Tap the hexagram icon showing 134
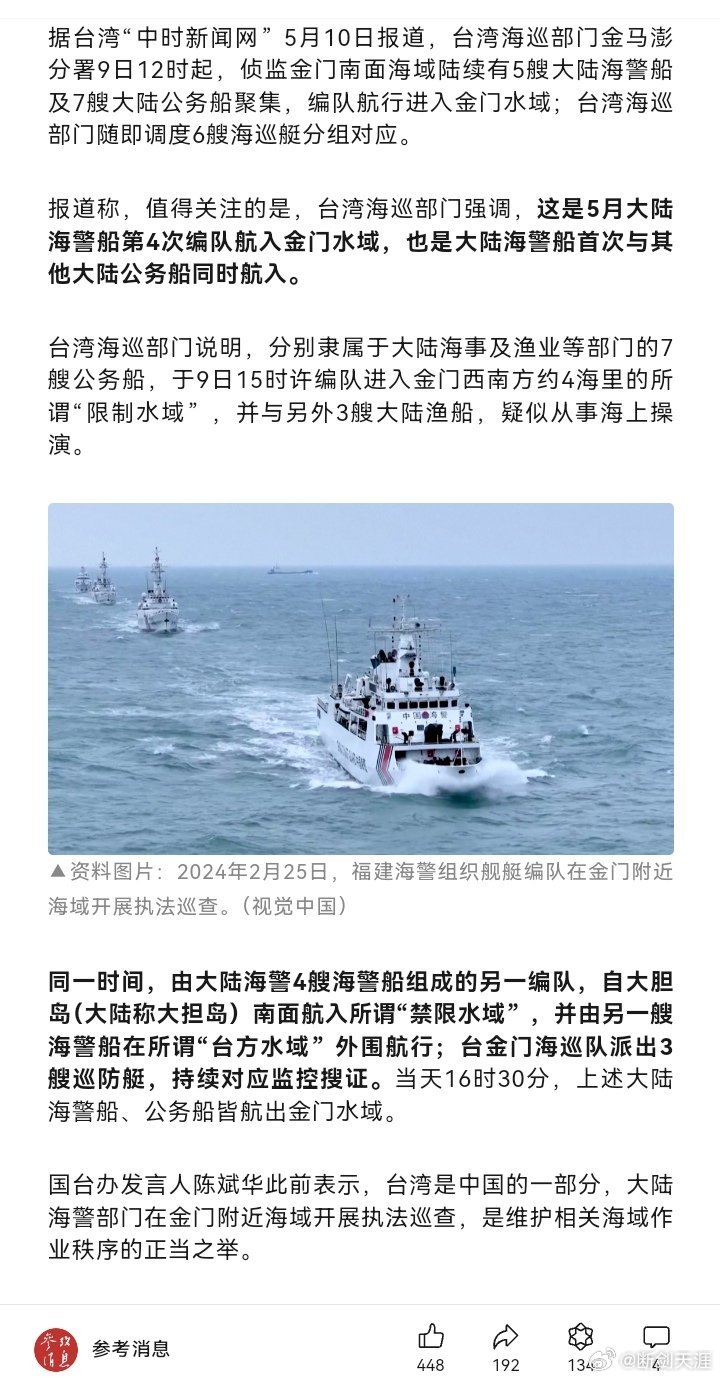 click(x=581, y=1337)
